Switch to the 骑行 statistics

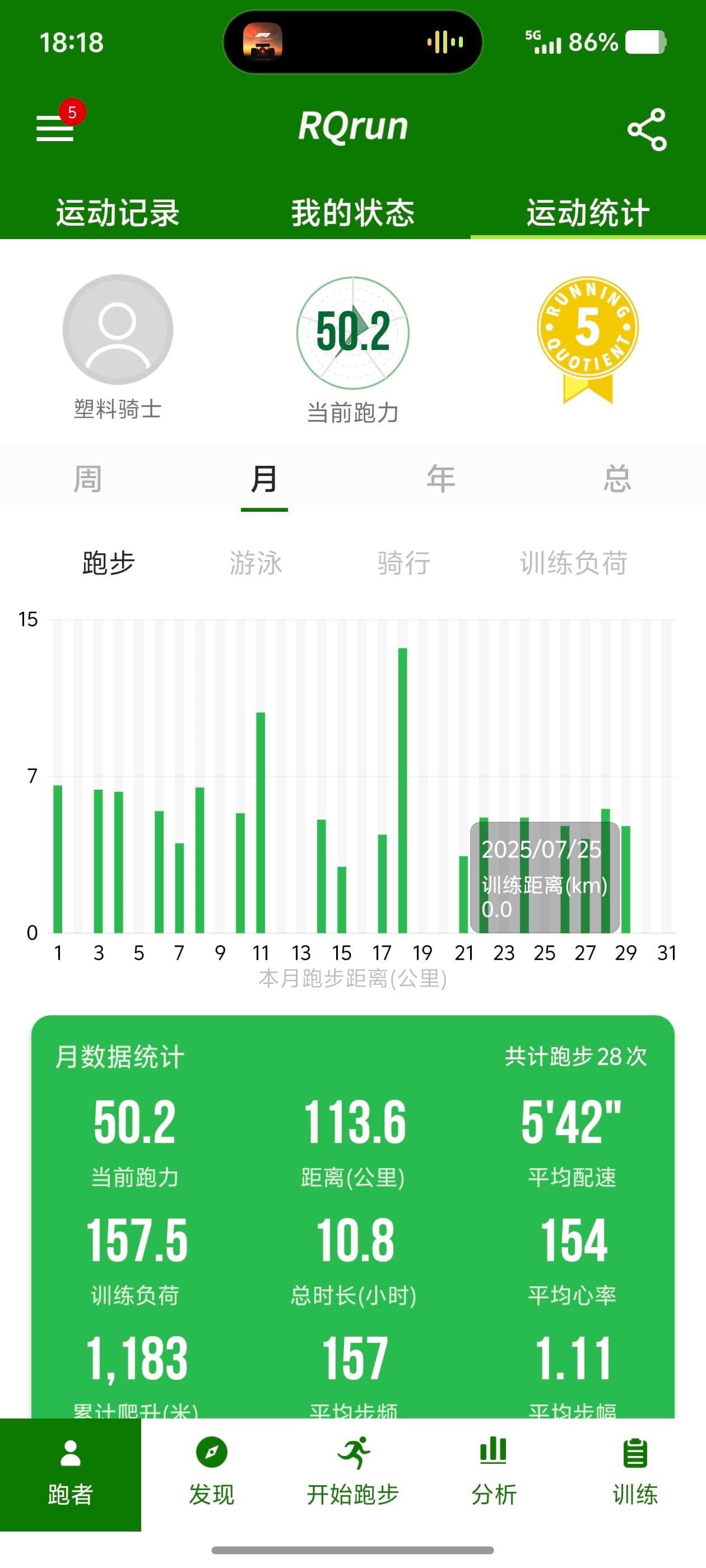point(404,562)
